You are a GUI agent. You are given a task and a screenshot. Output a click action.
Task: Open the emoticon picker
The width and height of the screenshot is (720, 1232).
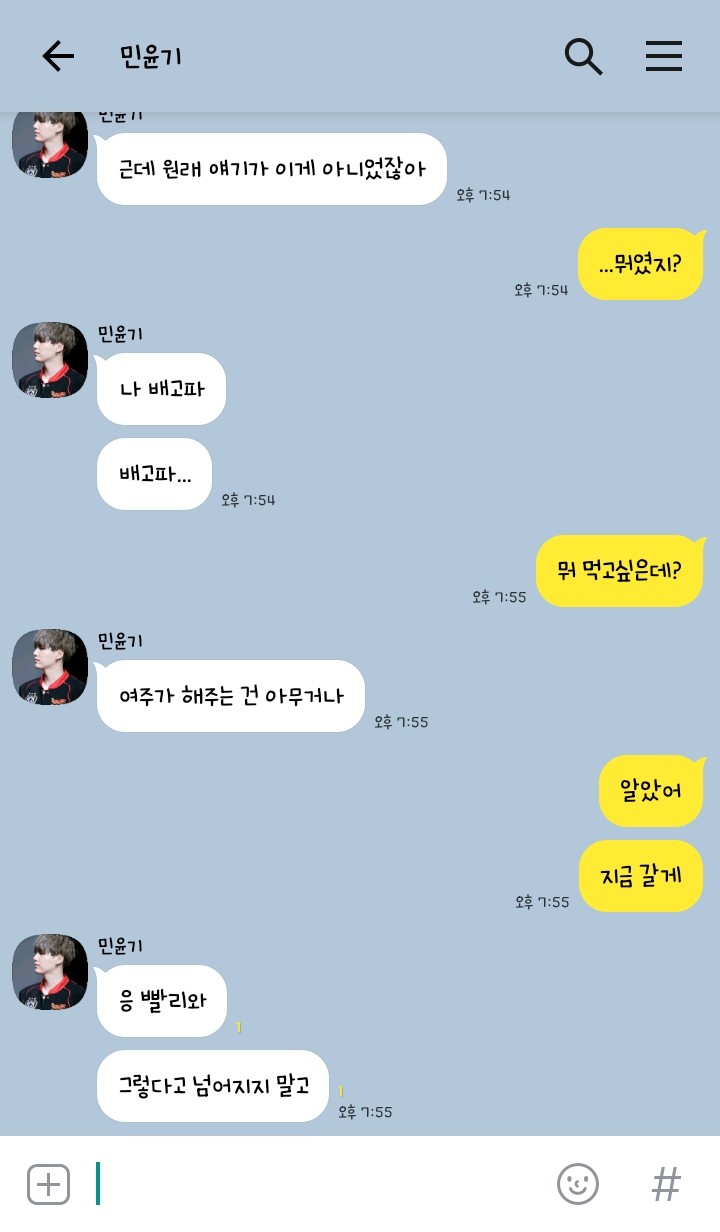577,1184
